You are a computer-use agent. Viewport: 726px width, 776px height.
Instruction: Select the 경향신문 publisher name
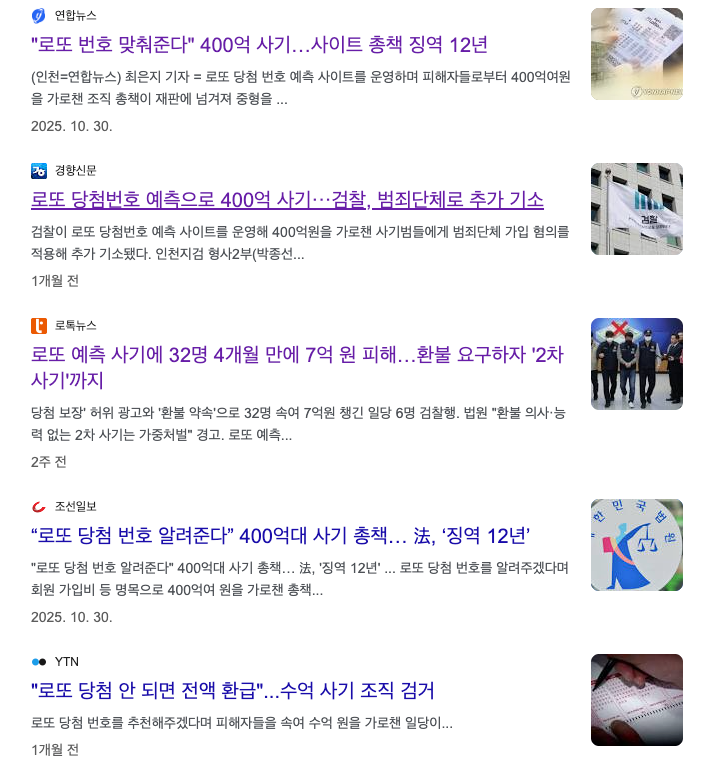76,170
